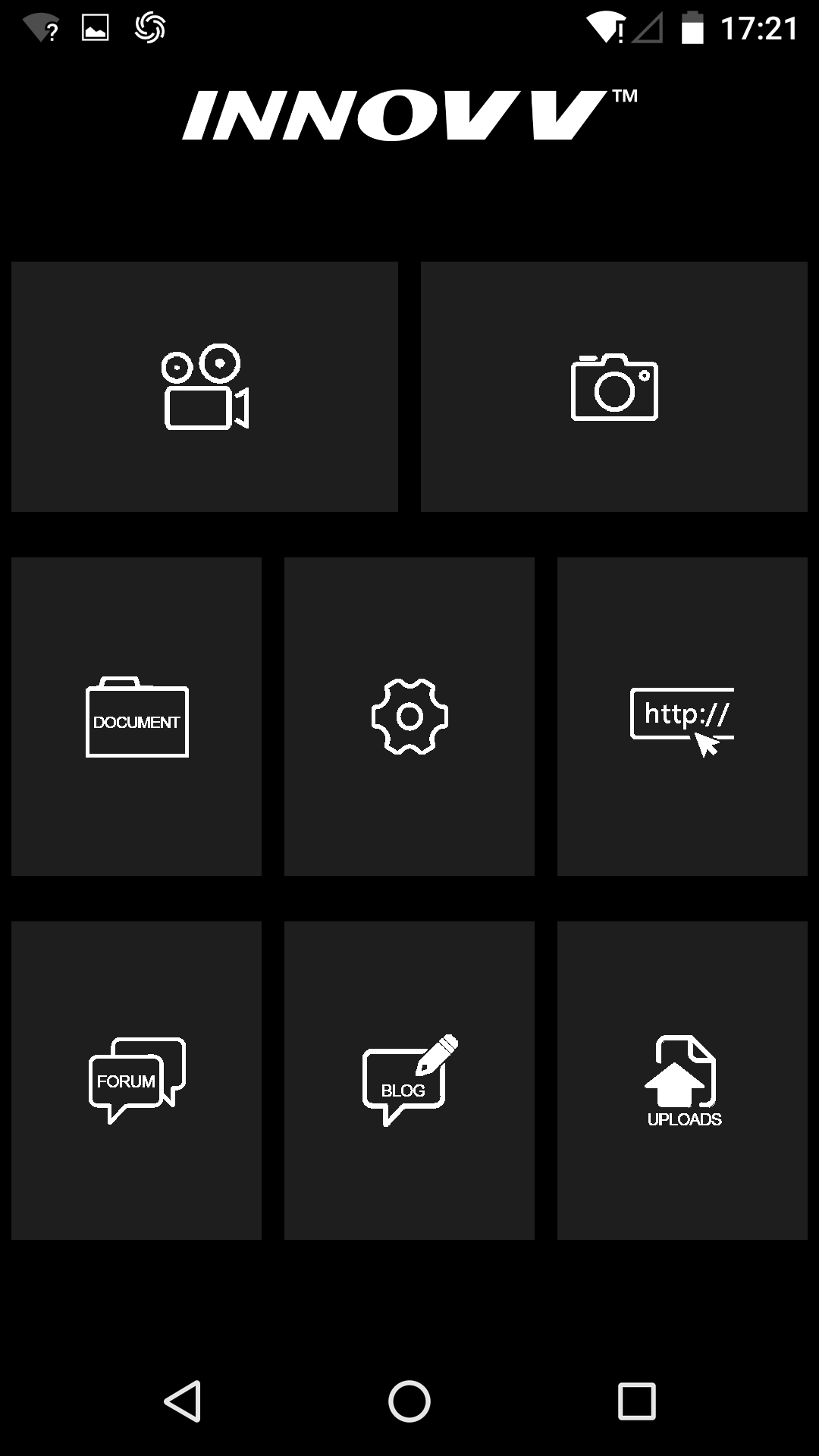The image size is (819, 1456).
Task: Open the photo camera tile
Action: click(614, 387)
